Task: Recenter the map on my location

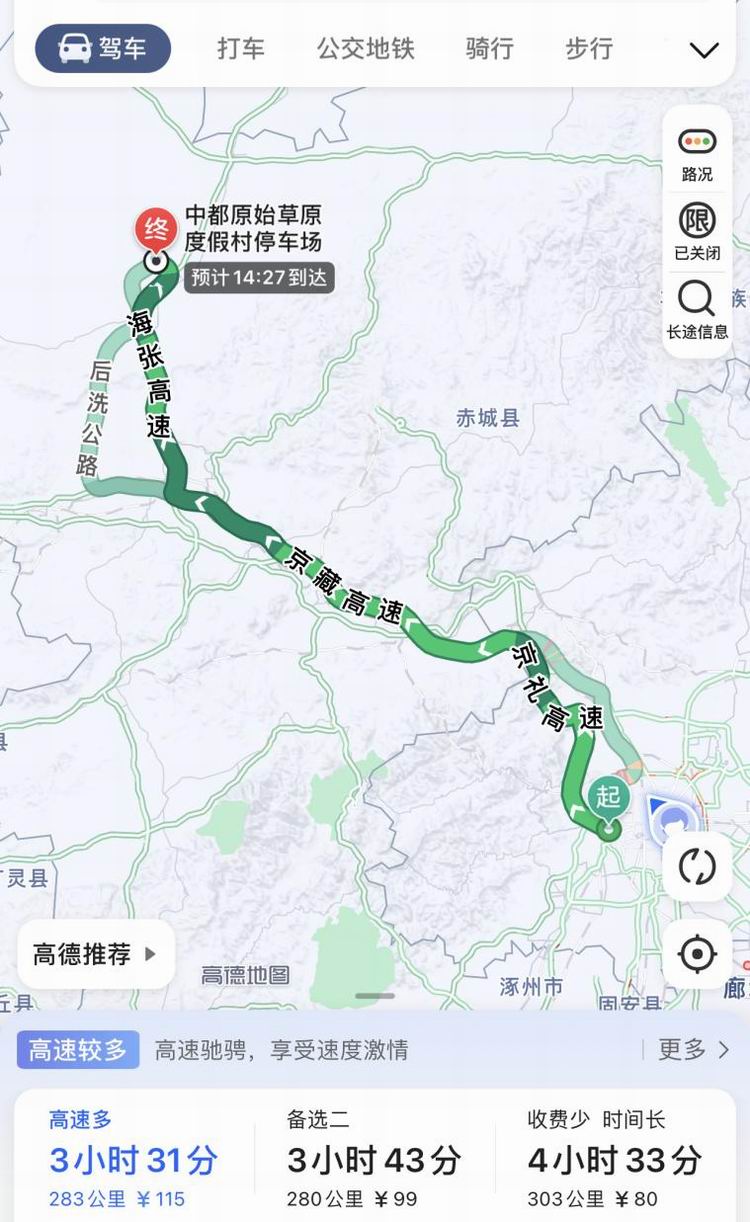Action: tap(697, 954)
